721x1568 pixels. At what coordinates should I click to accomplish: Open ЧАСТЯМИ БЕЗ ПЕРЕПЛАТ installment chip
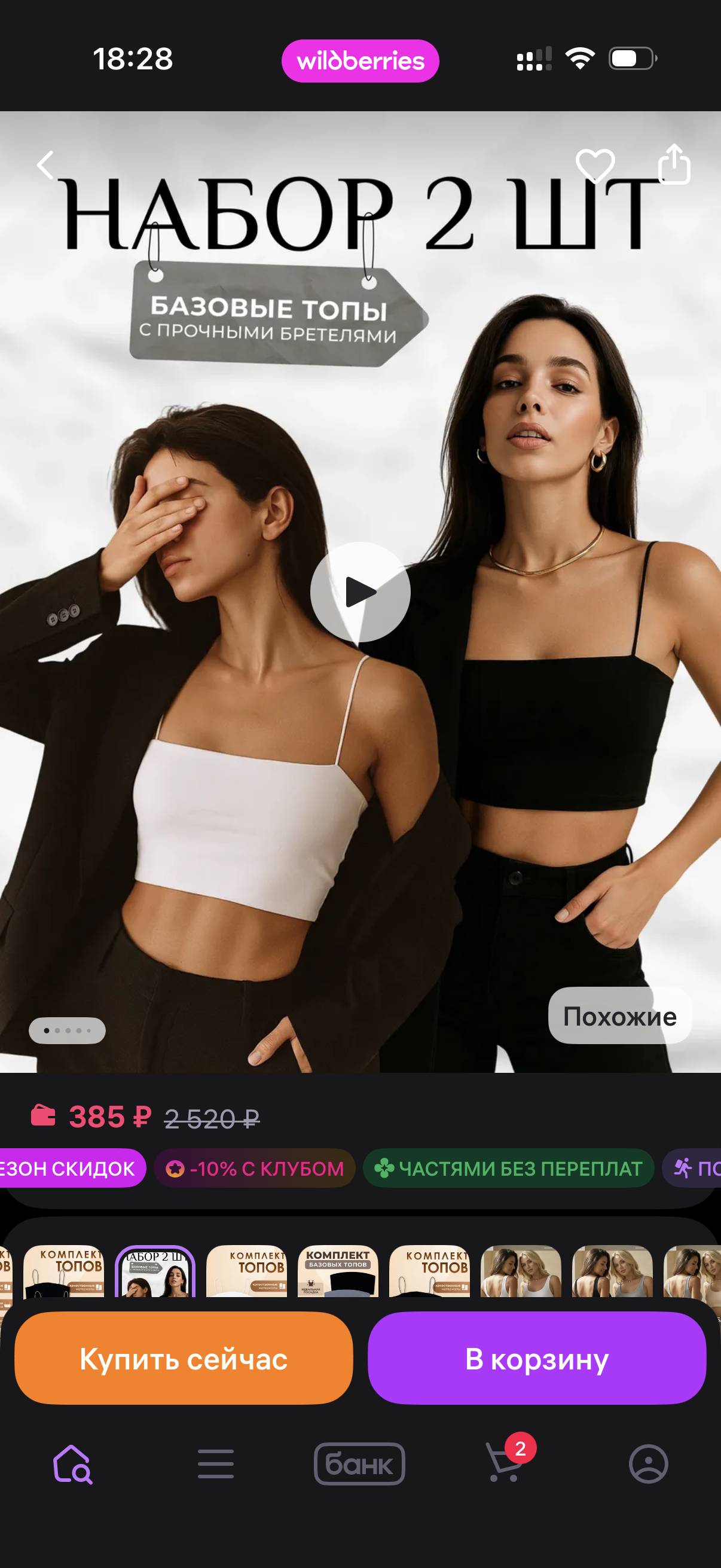(508, 1168)
